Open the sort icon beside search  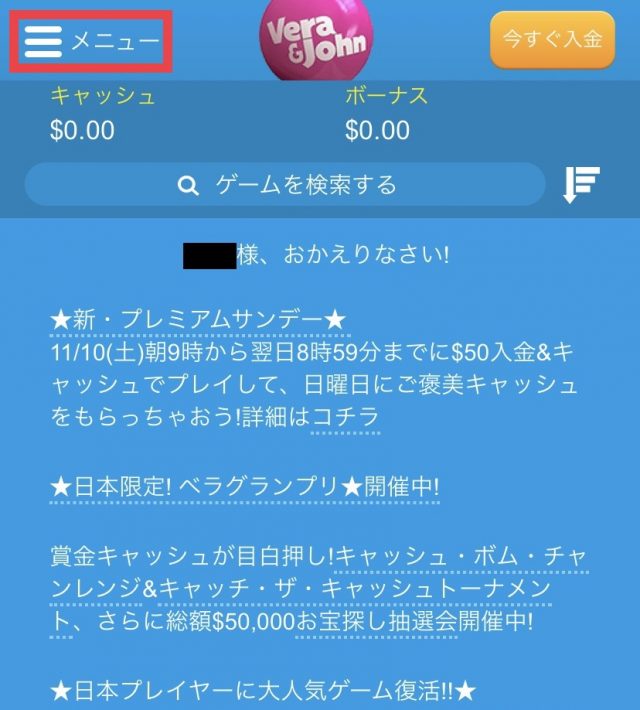(x=580, y=185)
